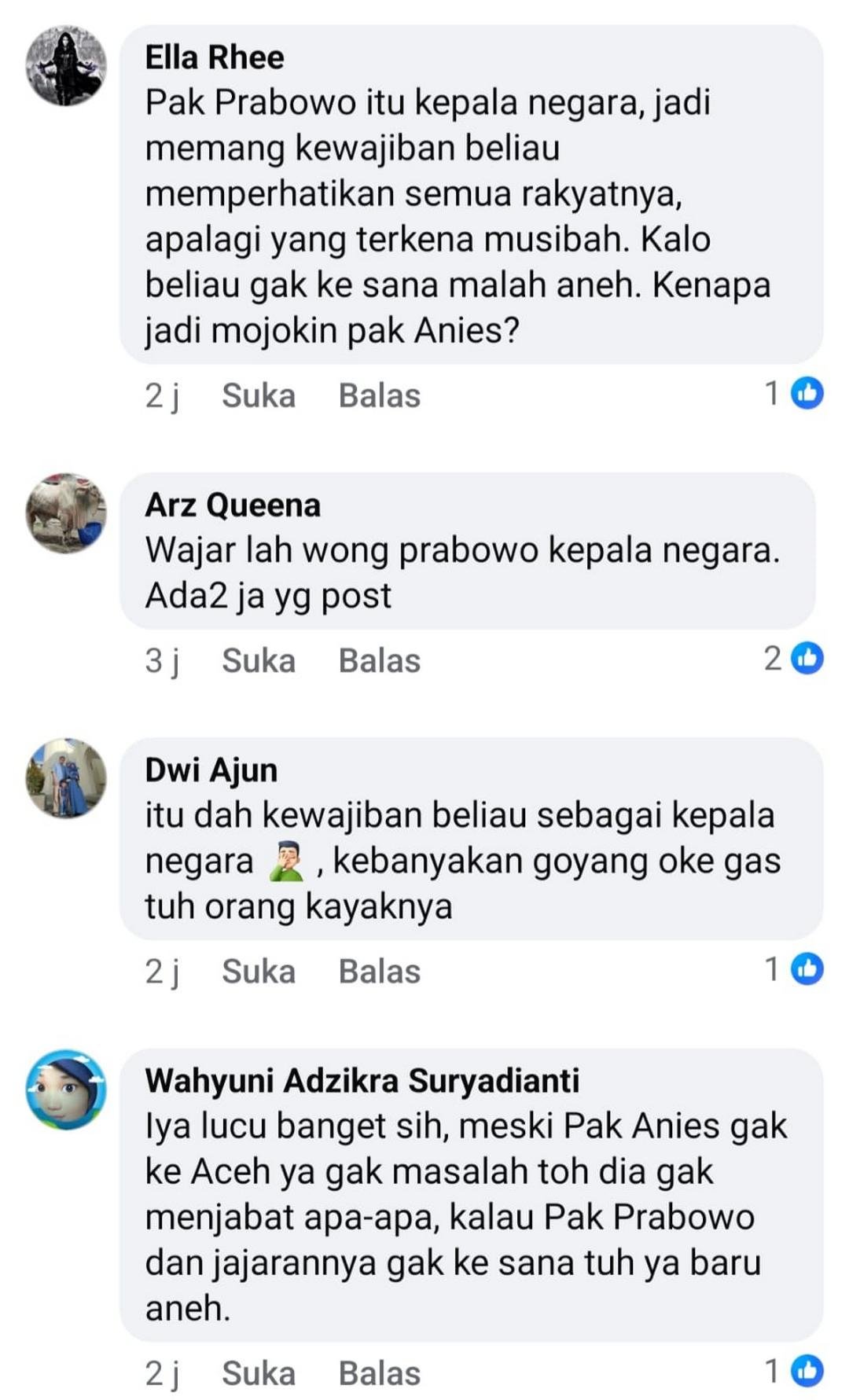Reply to Wahyuni Adzikra Suryadianti's comment
The height and width of the screenshot is (1400, 849).
pos(379,1373)
